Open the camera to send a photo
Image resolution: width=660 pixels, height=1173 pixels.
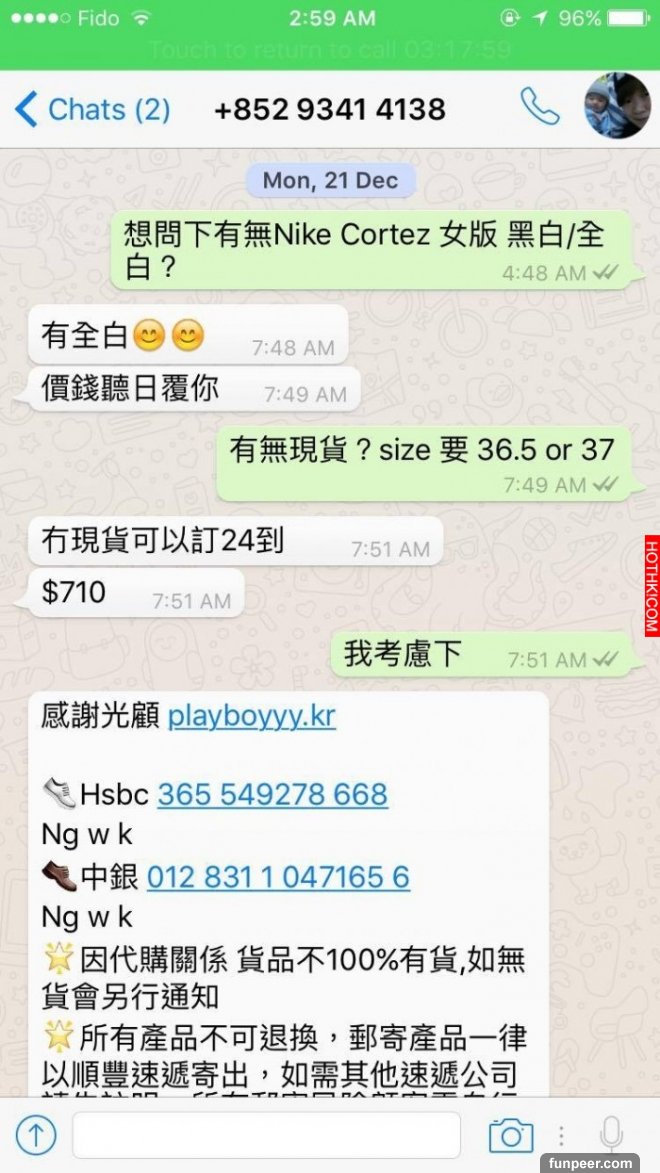click(510, 1135)
